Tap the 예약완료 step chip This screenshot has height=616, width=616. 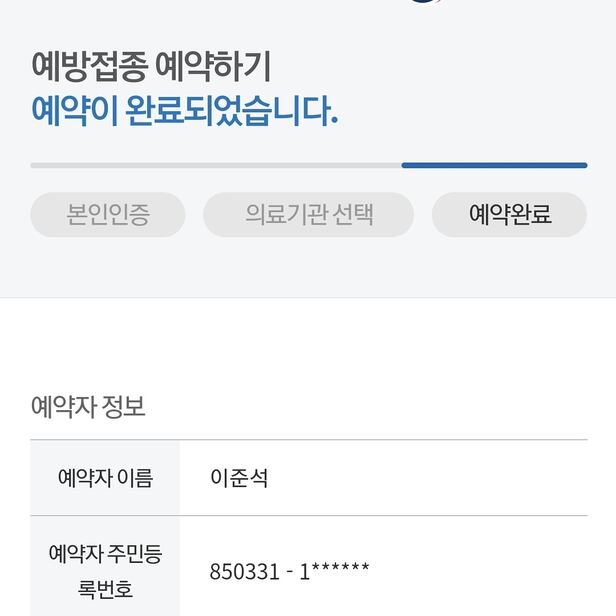tap(509, 215)
